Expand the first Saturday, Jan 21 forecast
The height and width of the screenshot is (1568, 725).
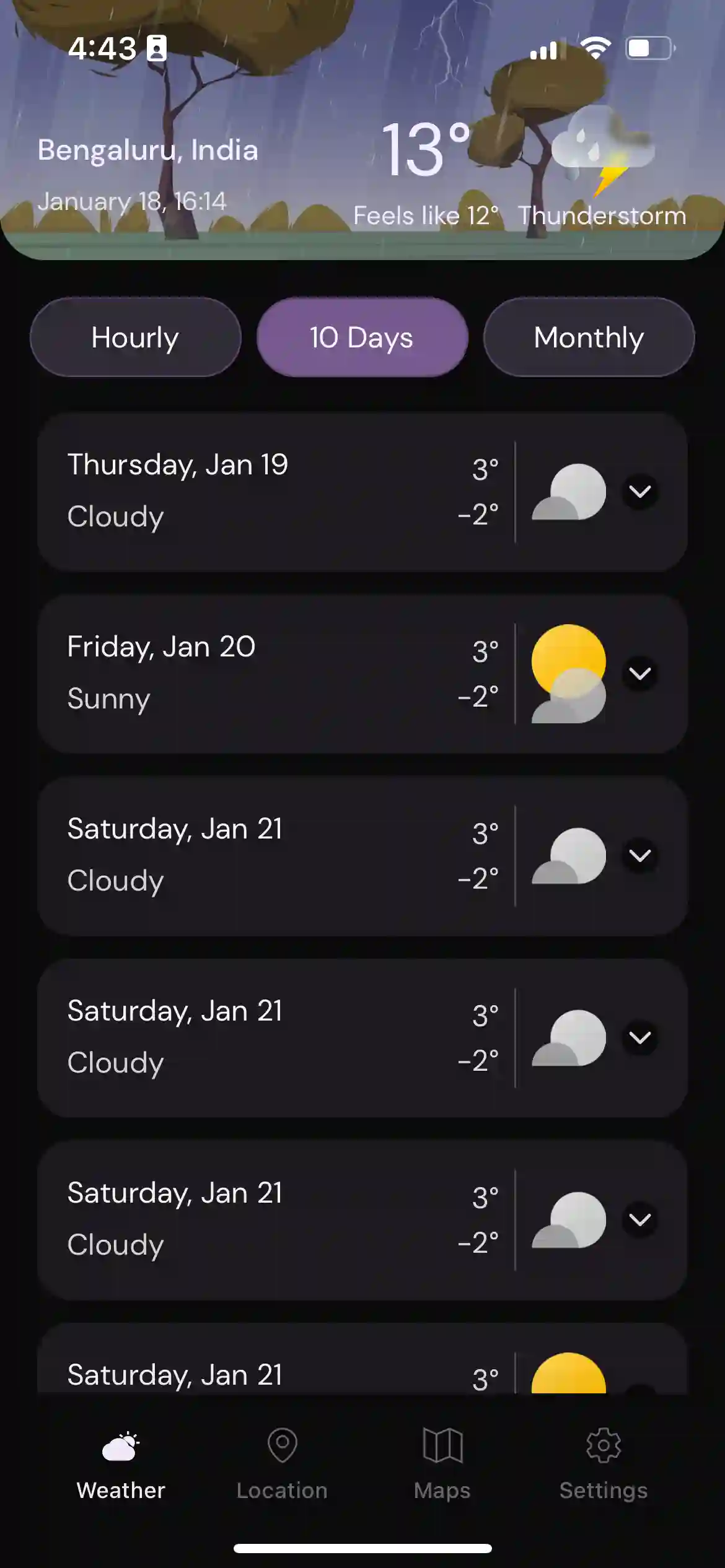pos(640,856)
